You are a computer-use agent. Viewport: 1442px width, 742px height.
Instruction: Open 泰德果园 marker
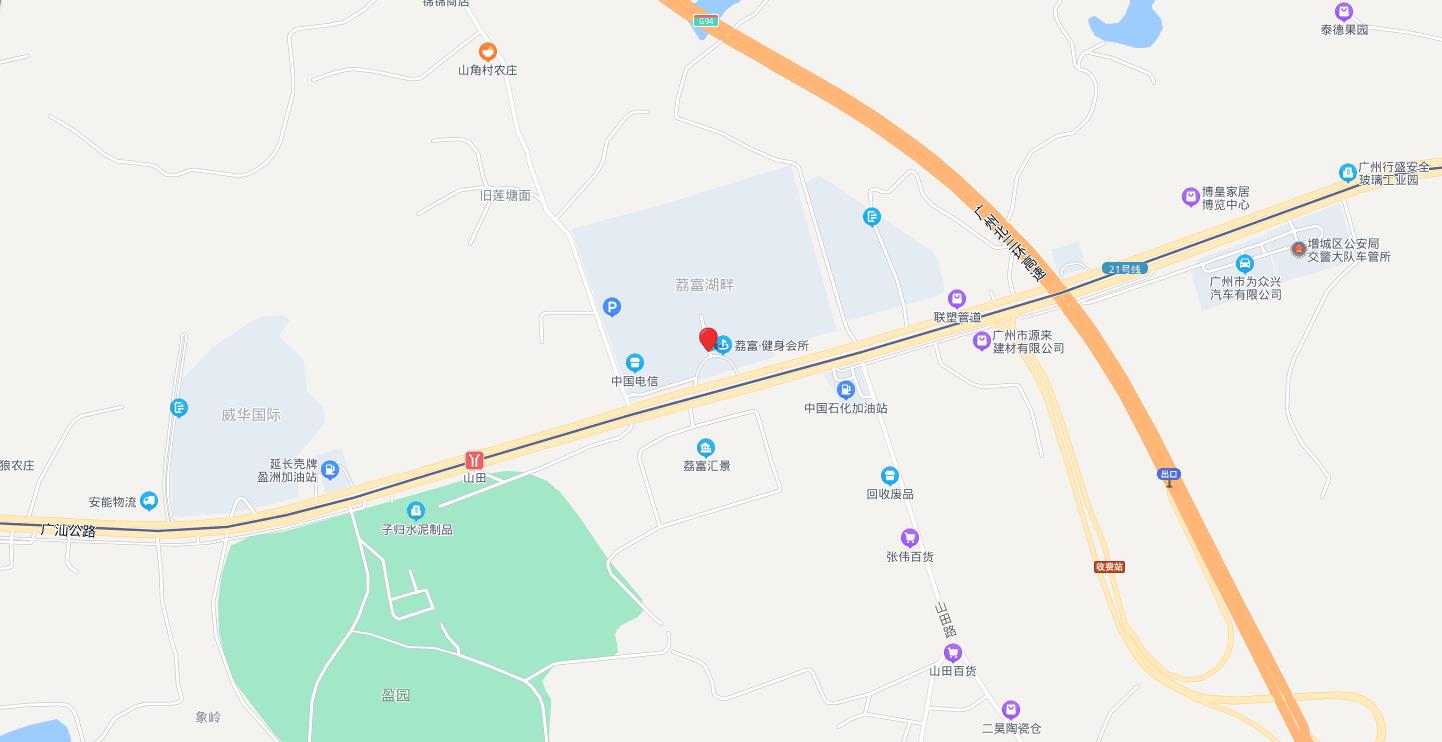tap(1344, 12)
